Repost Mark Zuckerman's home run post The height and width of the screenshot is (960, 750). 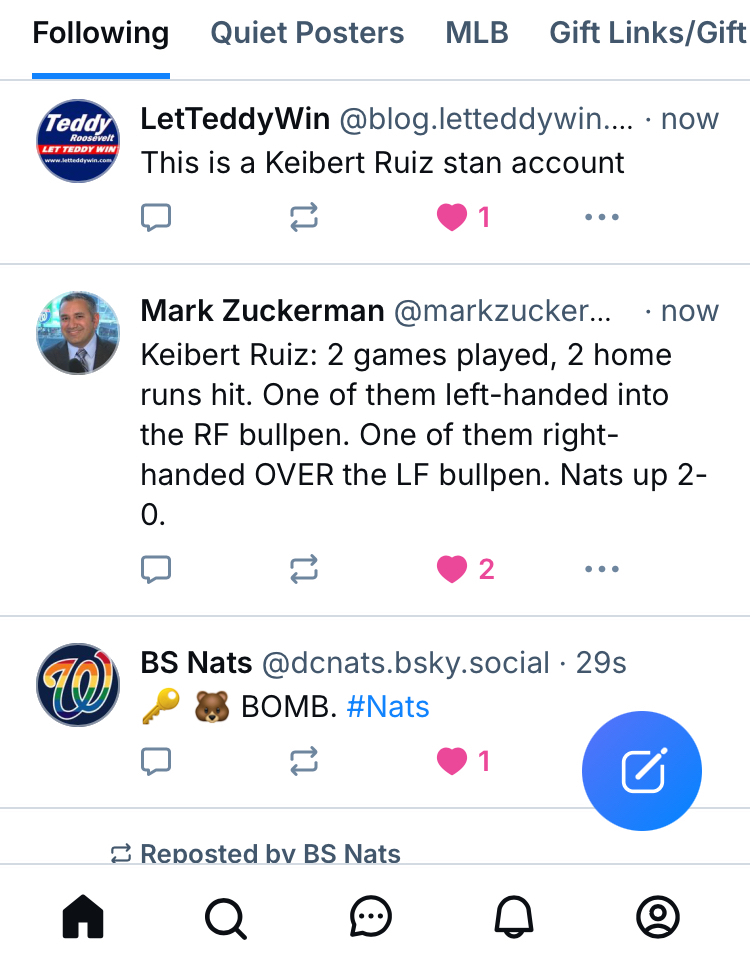304,569
